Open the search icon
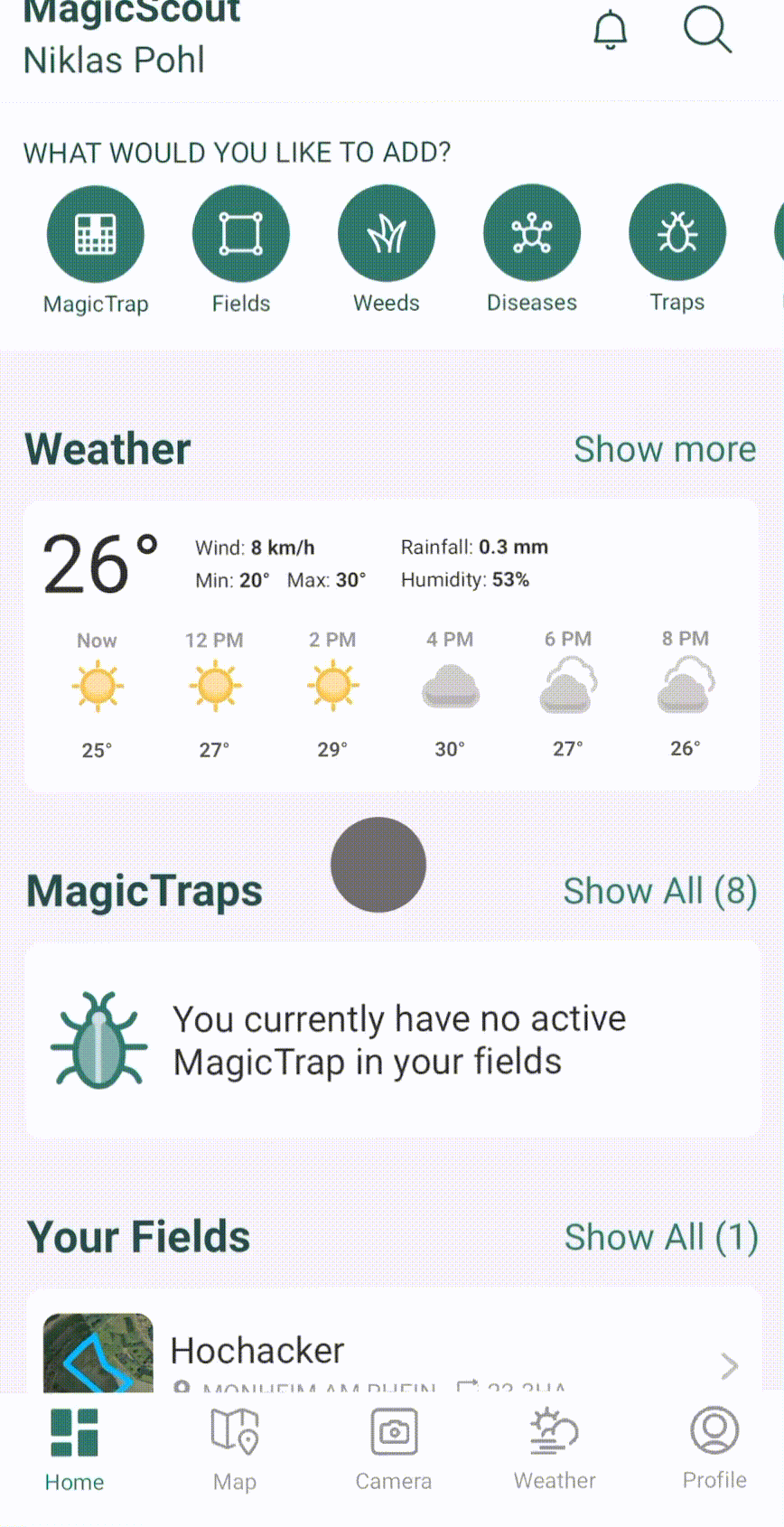This screenshot has height=1527, width=784. point(706,31)
